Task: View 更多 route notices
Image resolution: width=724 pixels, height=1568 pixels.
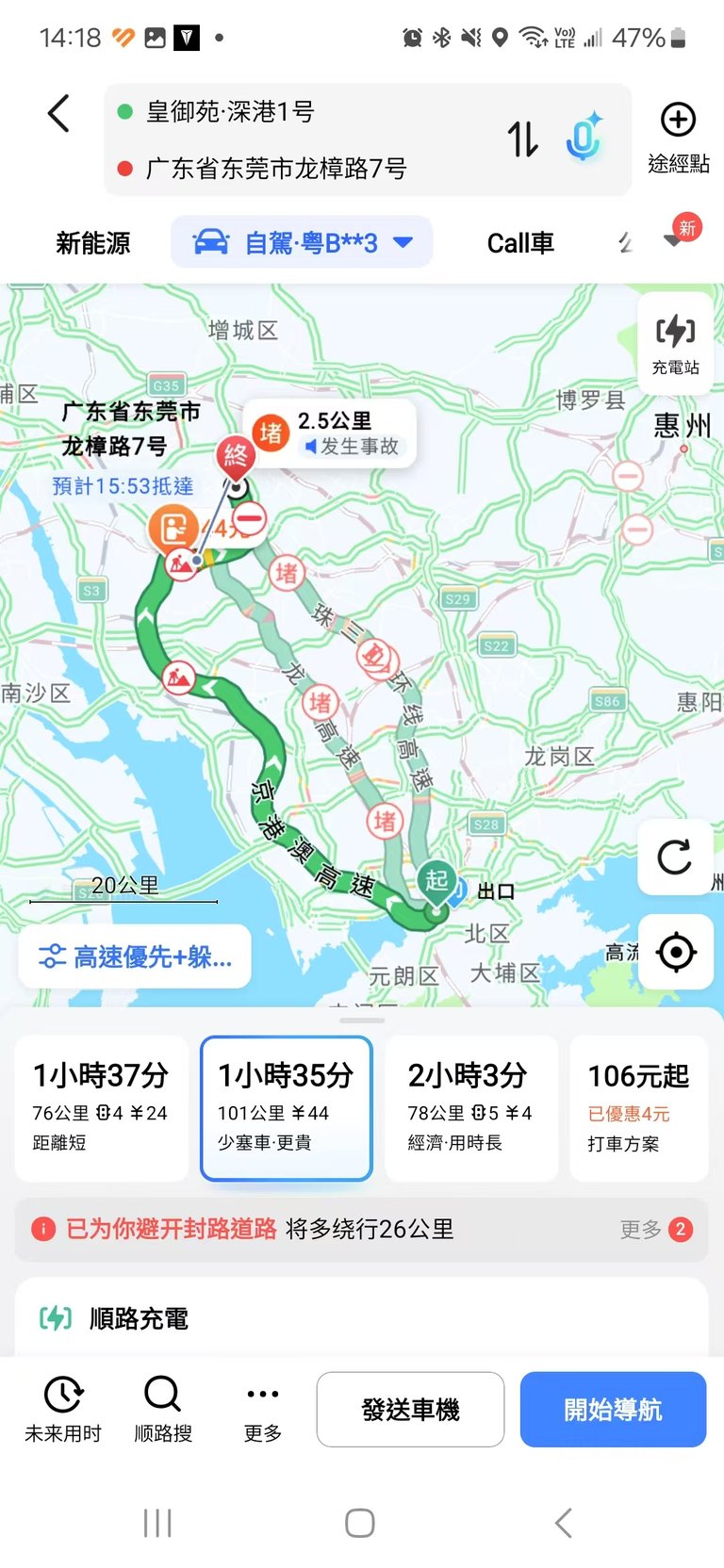Action: 656,1229
